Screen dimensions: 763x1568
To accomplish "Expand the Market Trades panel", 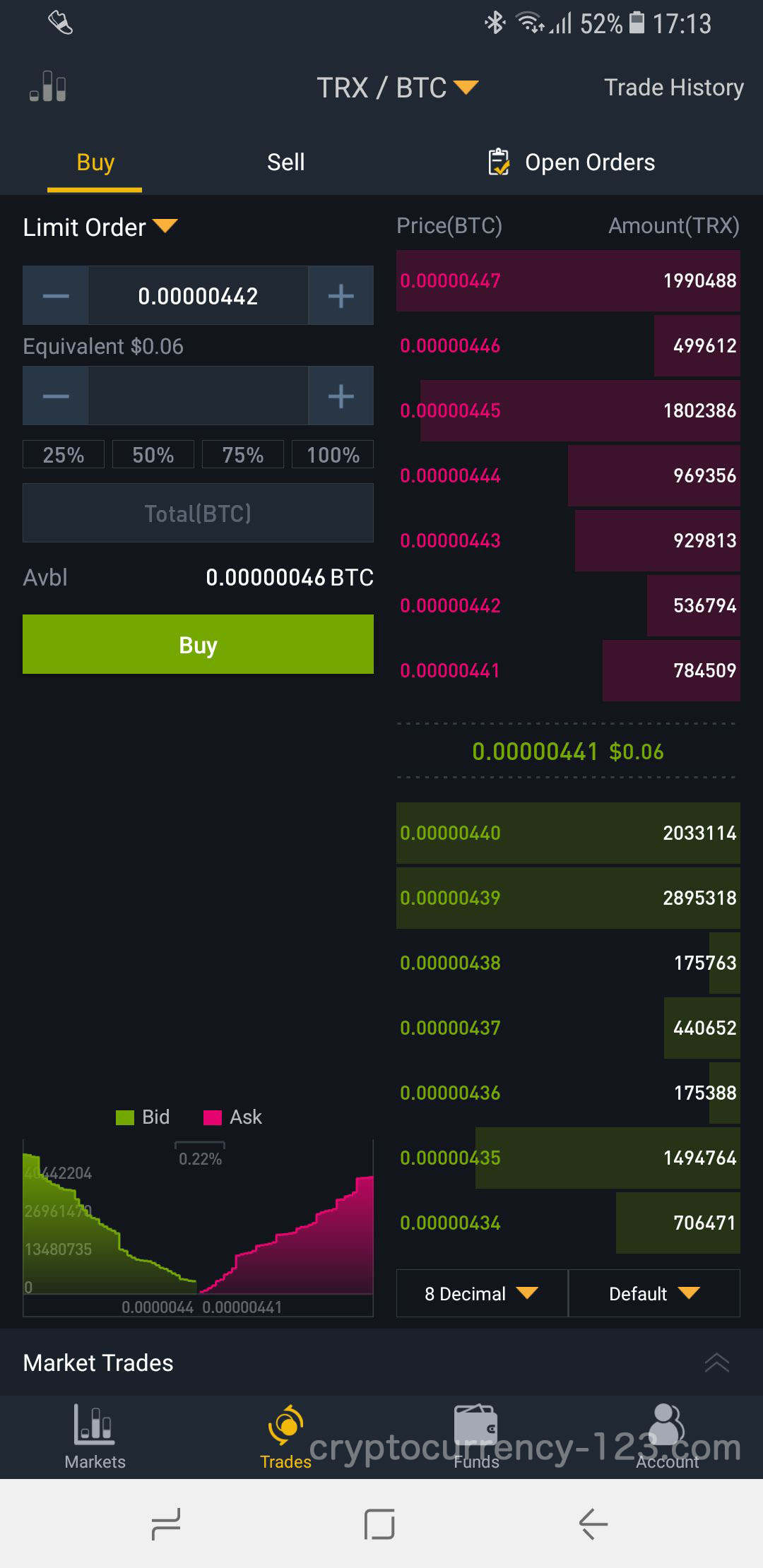I will (x=716, y=1362).
